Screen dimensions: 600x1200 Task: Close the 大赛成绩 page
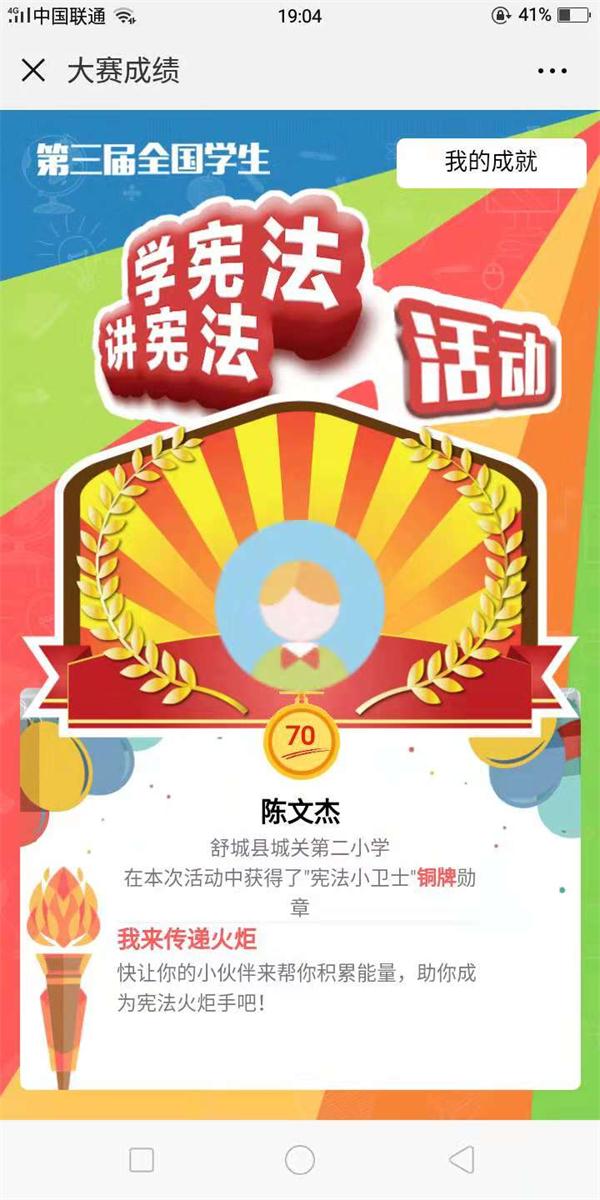click(33, 71)
